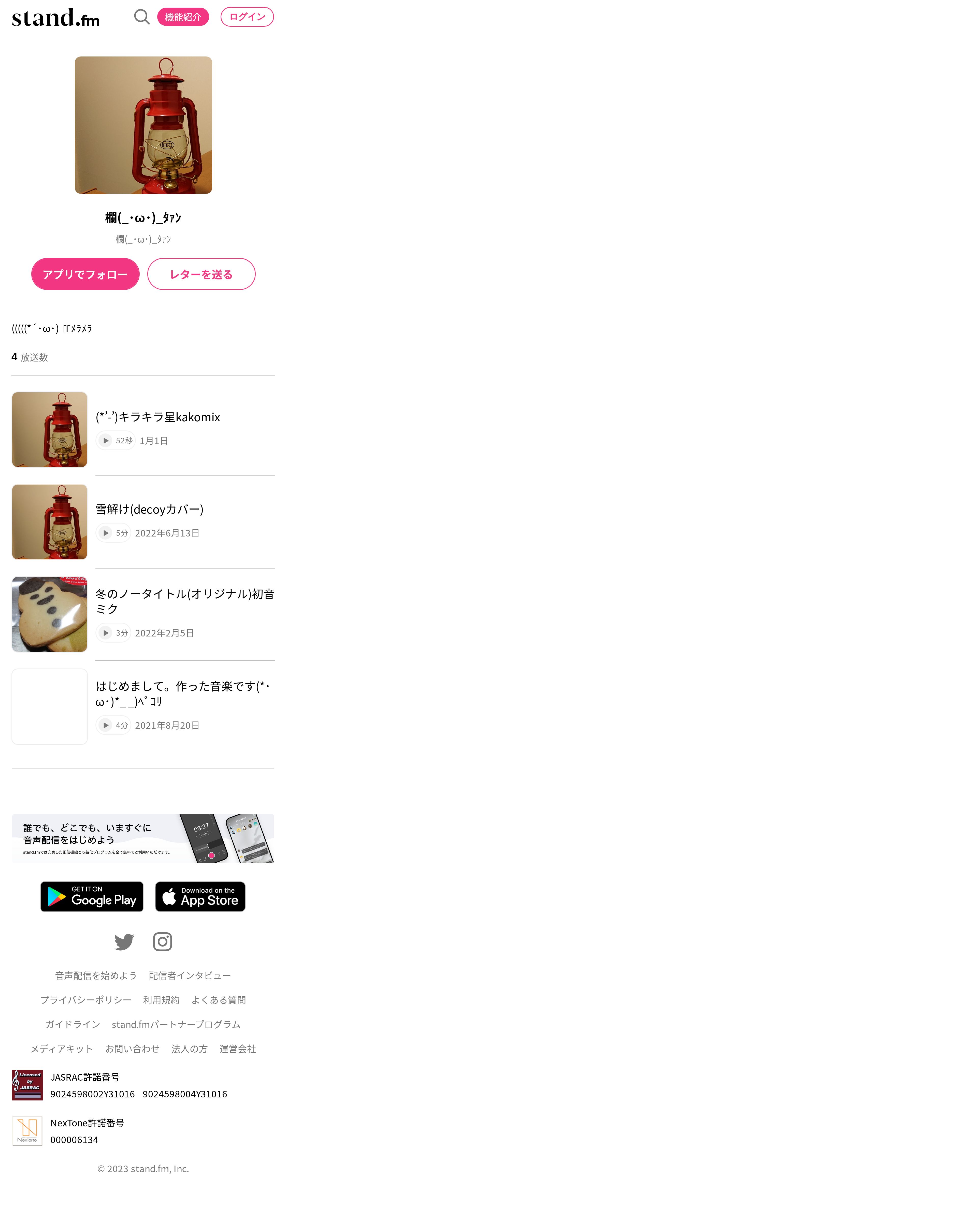Screen dimensions: 980x1205
Task: Open お問い合わせ link
Action: click(132, 1049)
